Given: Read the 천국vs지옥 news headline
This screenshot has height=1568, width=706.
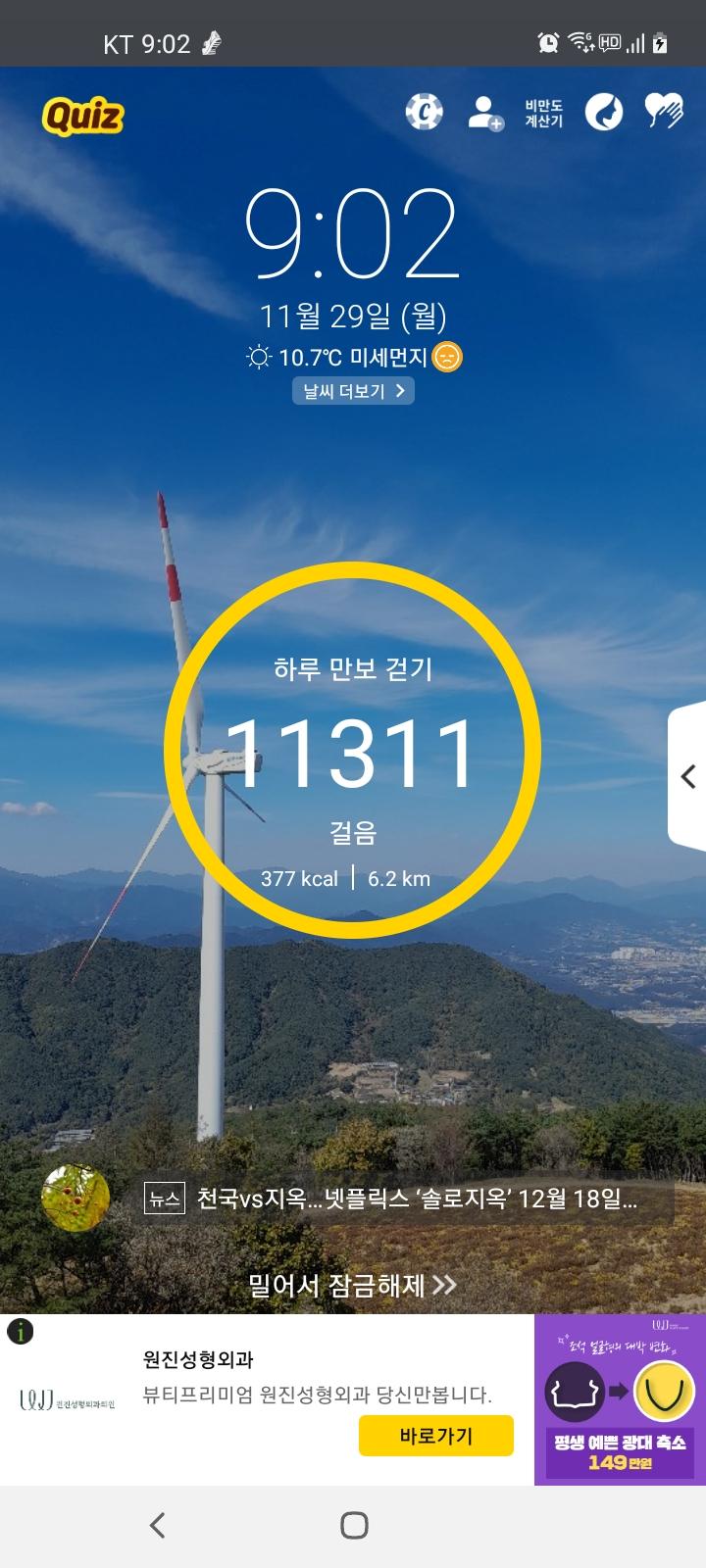Looking at the screenshot, I should coord(417,1198).
